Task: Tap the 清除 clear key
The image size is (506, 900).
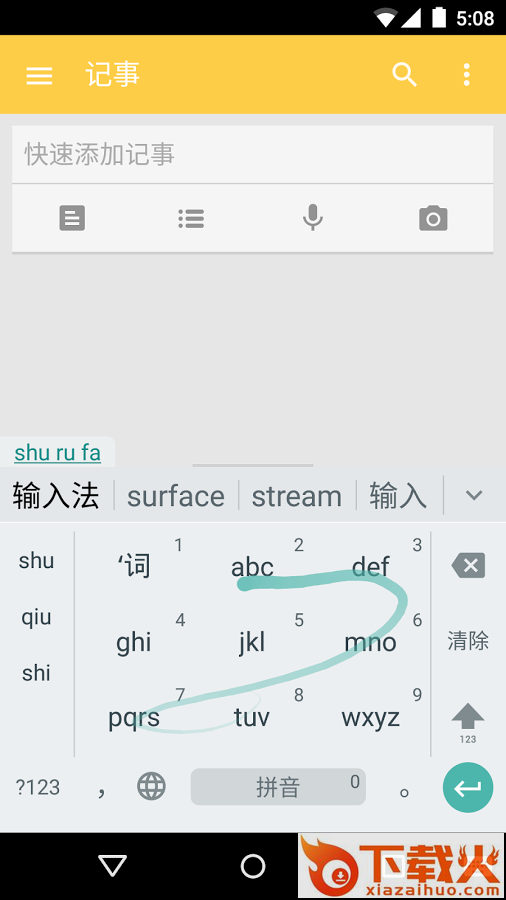Action: (468, 641)
